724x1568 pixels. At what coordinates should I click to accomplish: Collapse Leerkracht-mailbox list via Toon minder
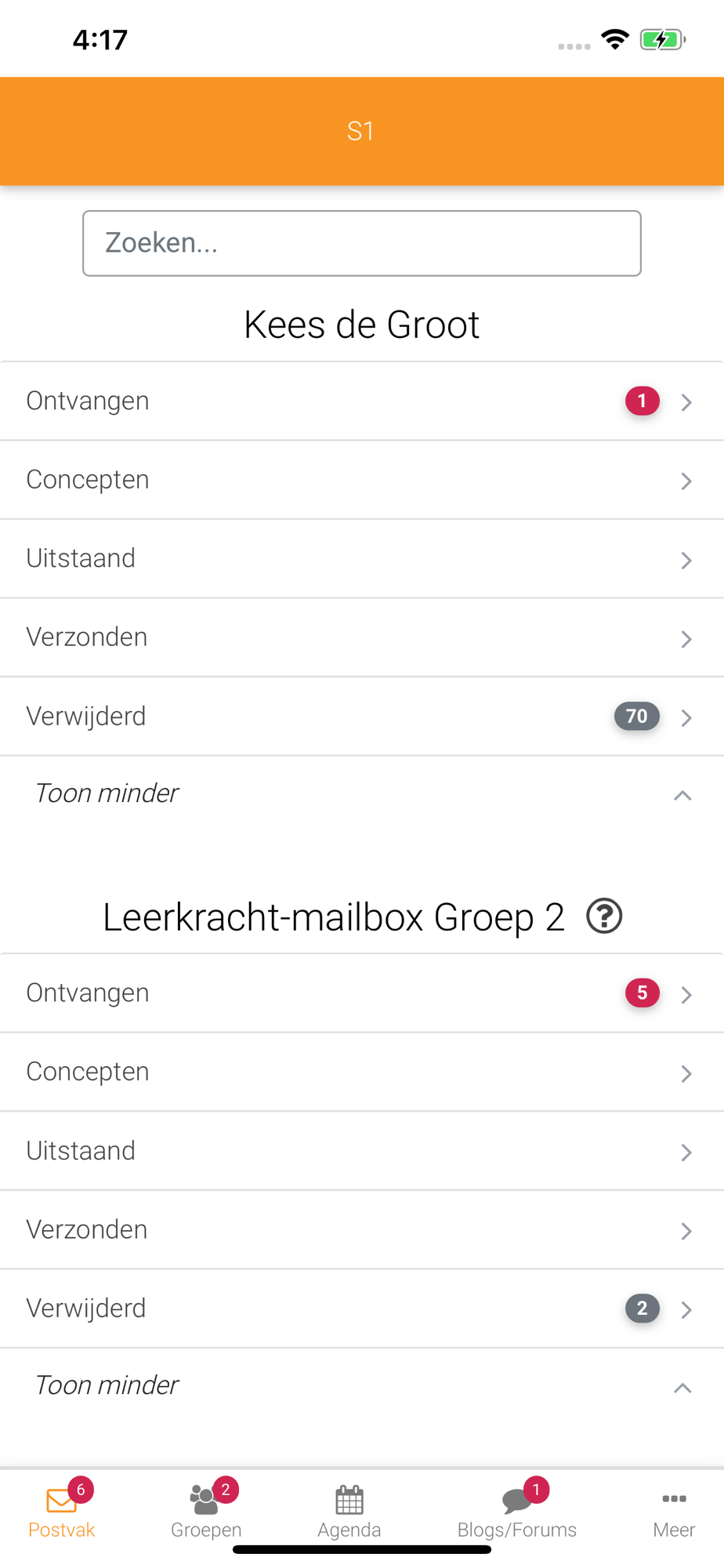362,1386
